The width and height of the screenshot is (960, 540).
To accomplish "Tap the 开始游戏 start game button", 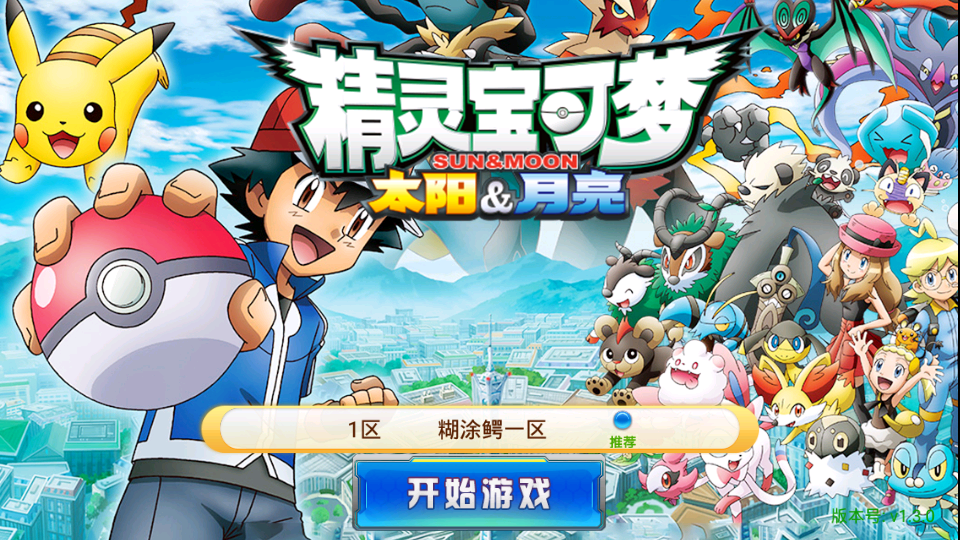I will tap(479, 493).
